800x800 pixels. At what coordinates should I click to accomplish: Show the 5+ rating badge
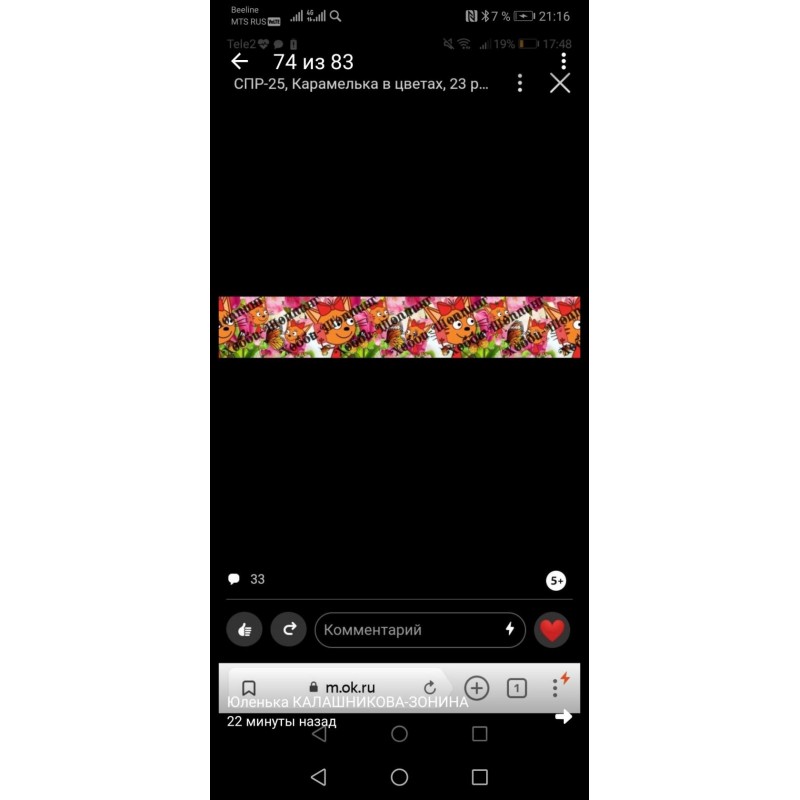(556, 581)
